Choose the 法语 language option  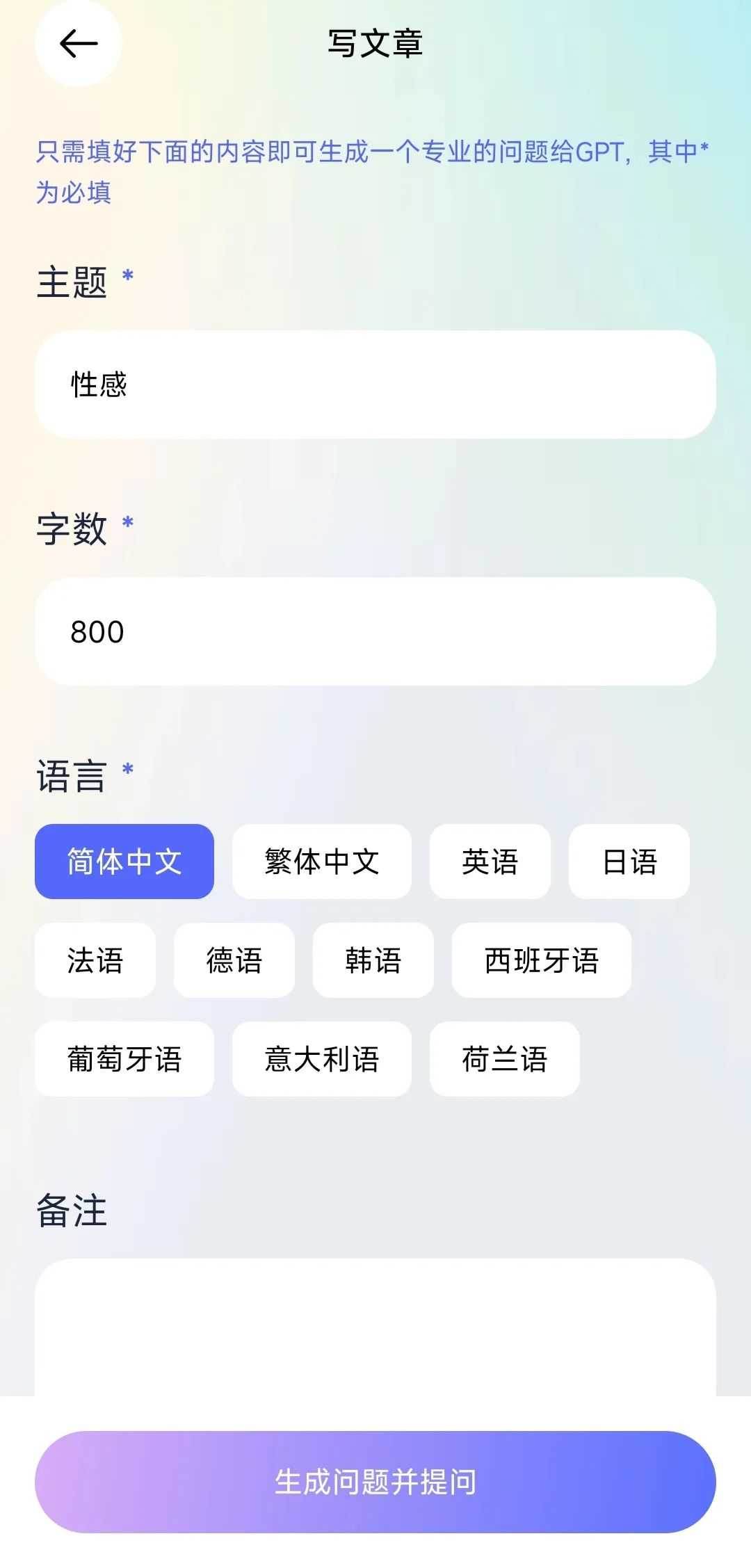95,960
